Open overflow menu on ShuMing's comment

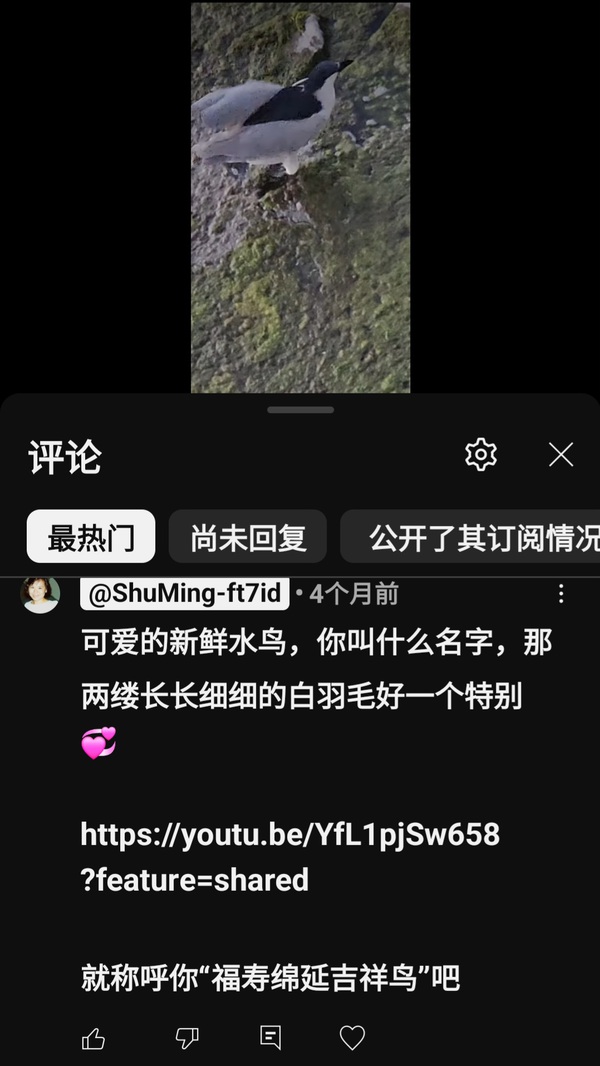pyautogui.click(x=561, y=594)
